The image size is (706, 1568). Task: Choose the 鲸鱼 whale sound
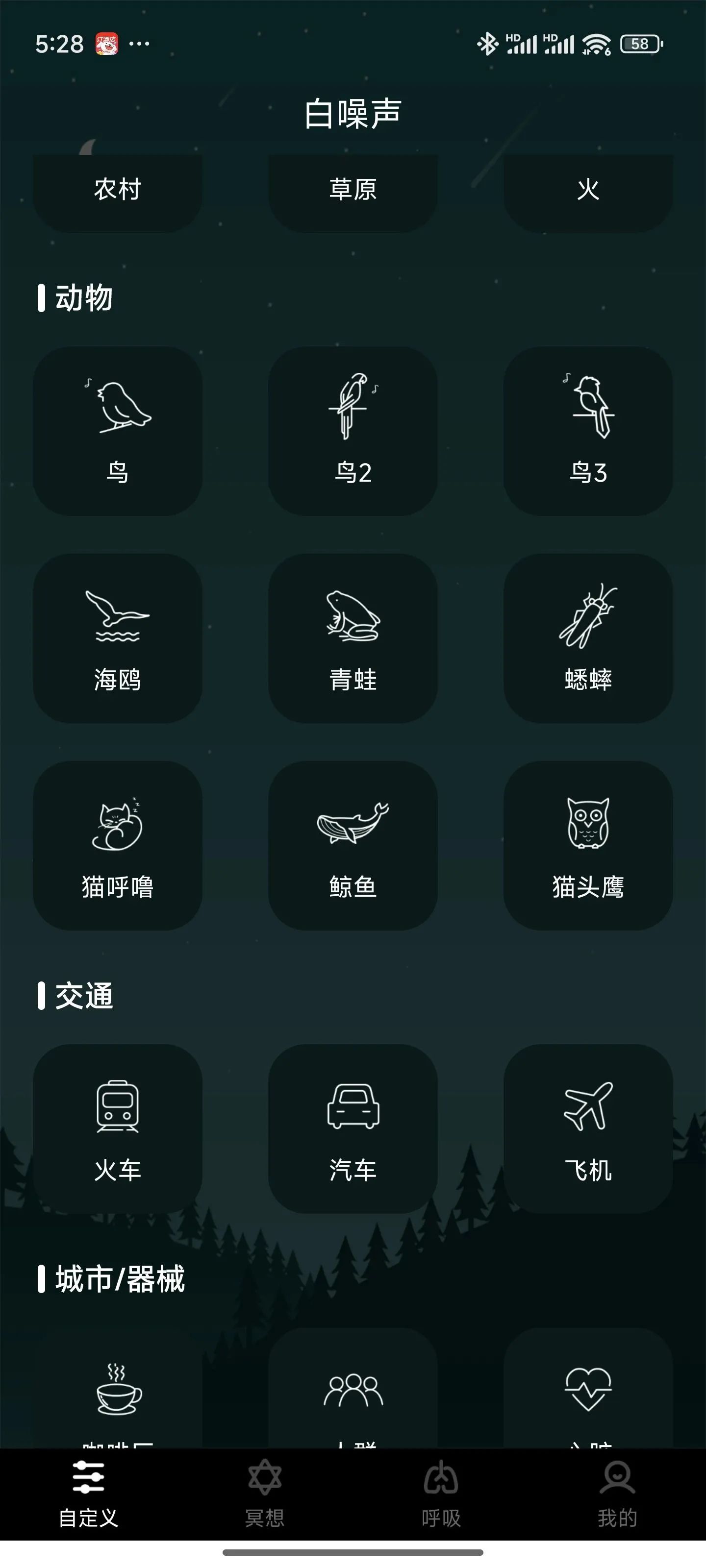point(353,845)
